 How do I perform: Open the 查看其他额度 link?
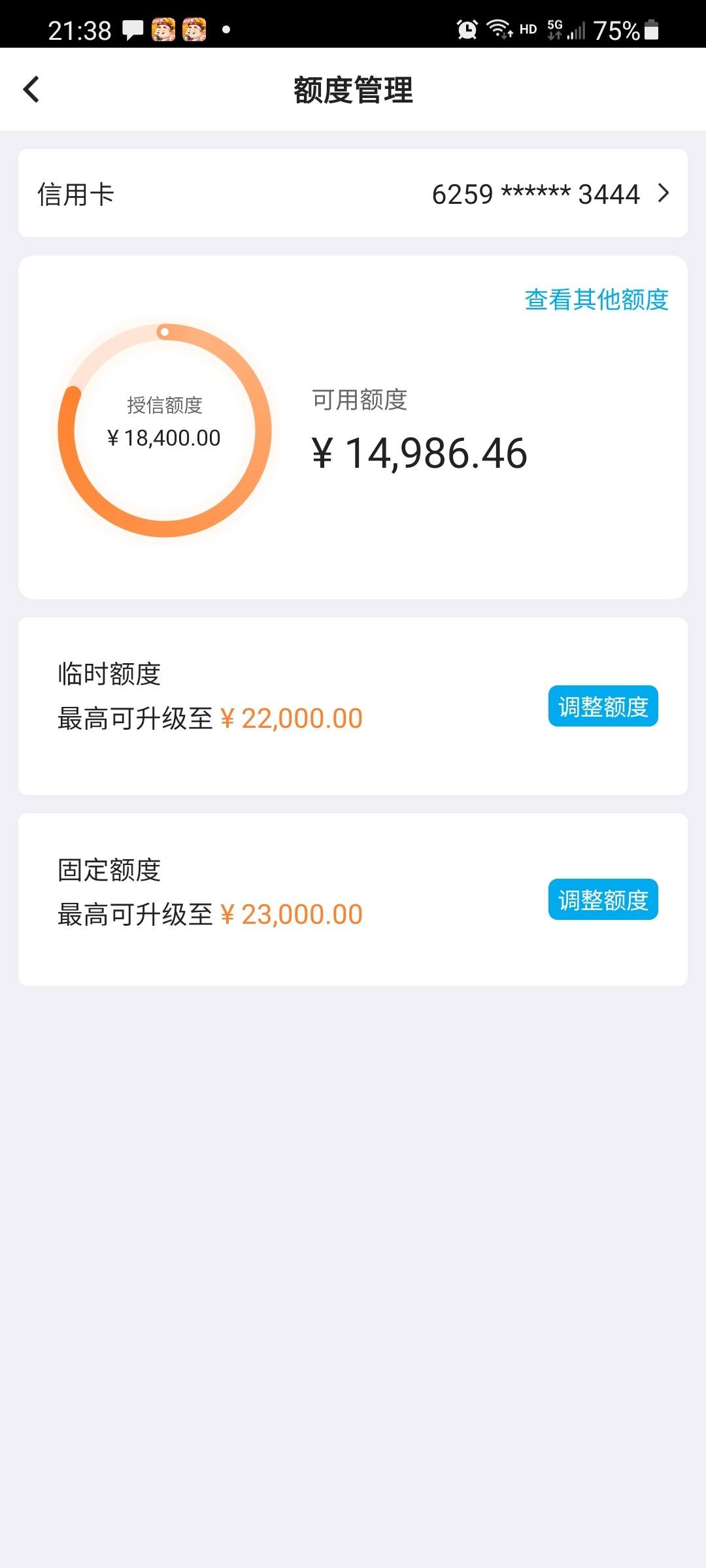tap(596, 299)
